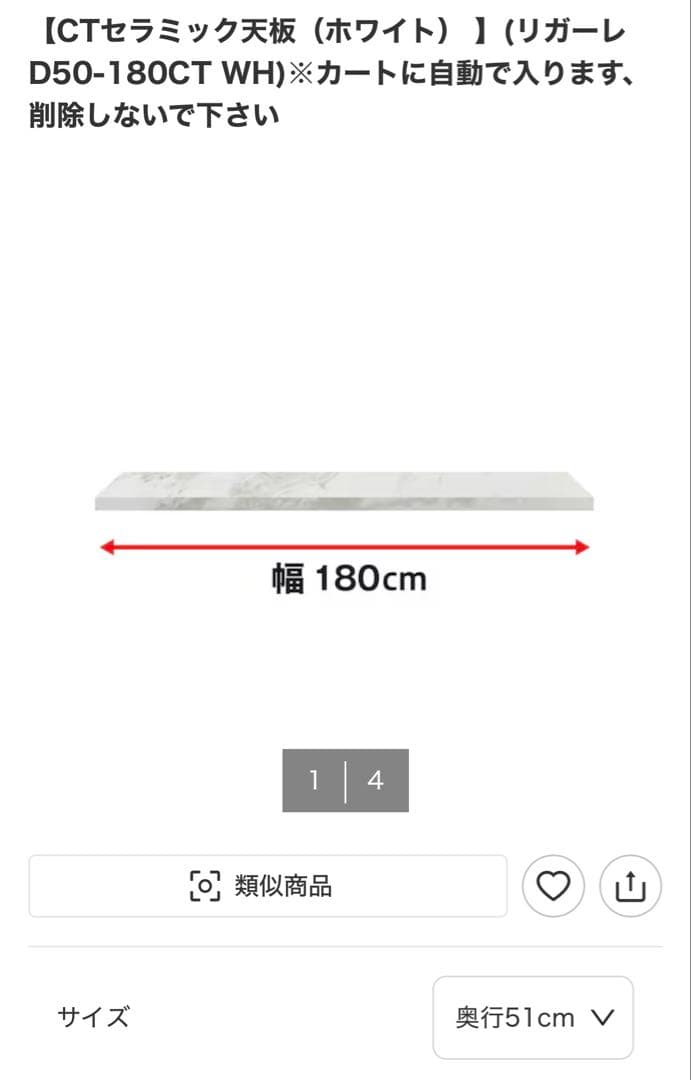This screenshot has height=1080, width=691.
Task: Share this product page
Action: coord(630,886)
